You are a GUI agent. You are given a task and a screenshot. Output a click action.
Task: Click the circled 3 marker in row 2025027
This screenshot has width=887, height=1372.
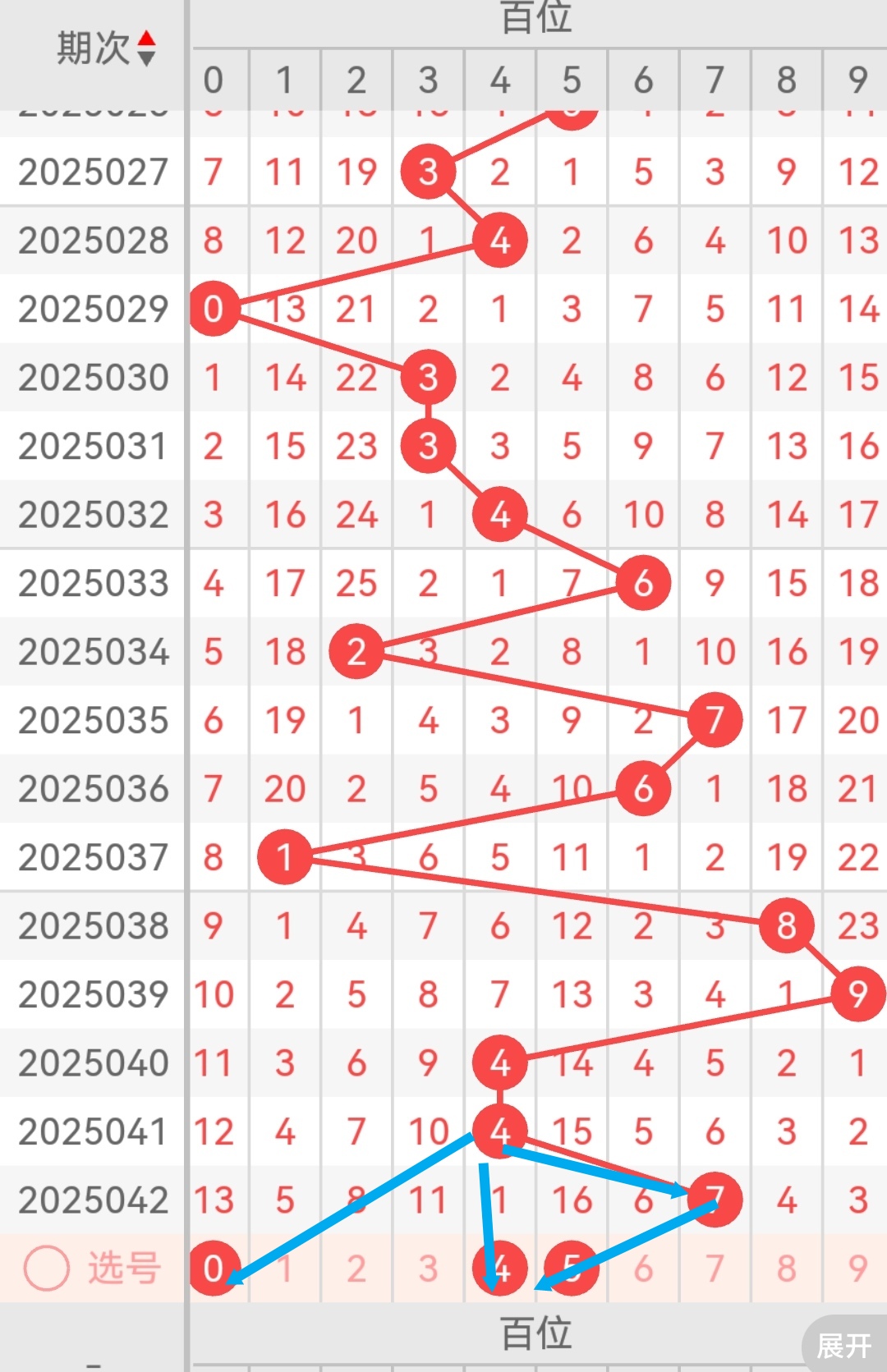pos(427,172)
